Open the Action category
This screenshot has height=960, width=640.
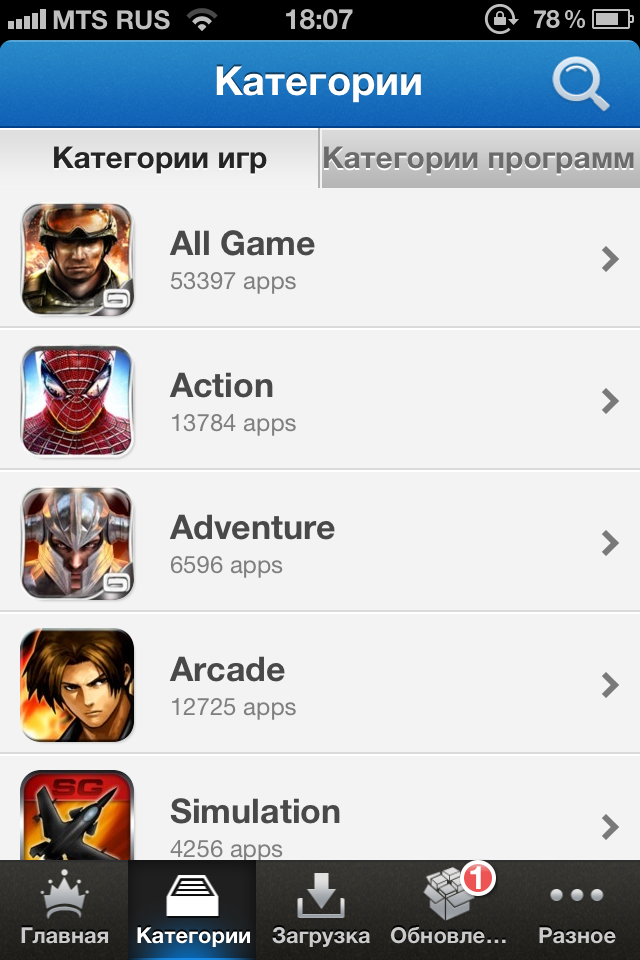320,401
